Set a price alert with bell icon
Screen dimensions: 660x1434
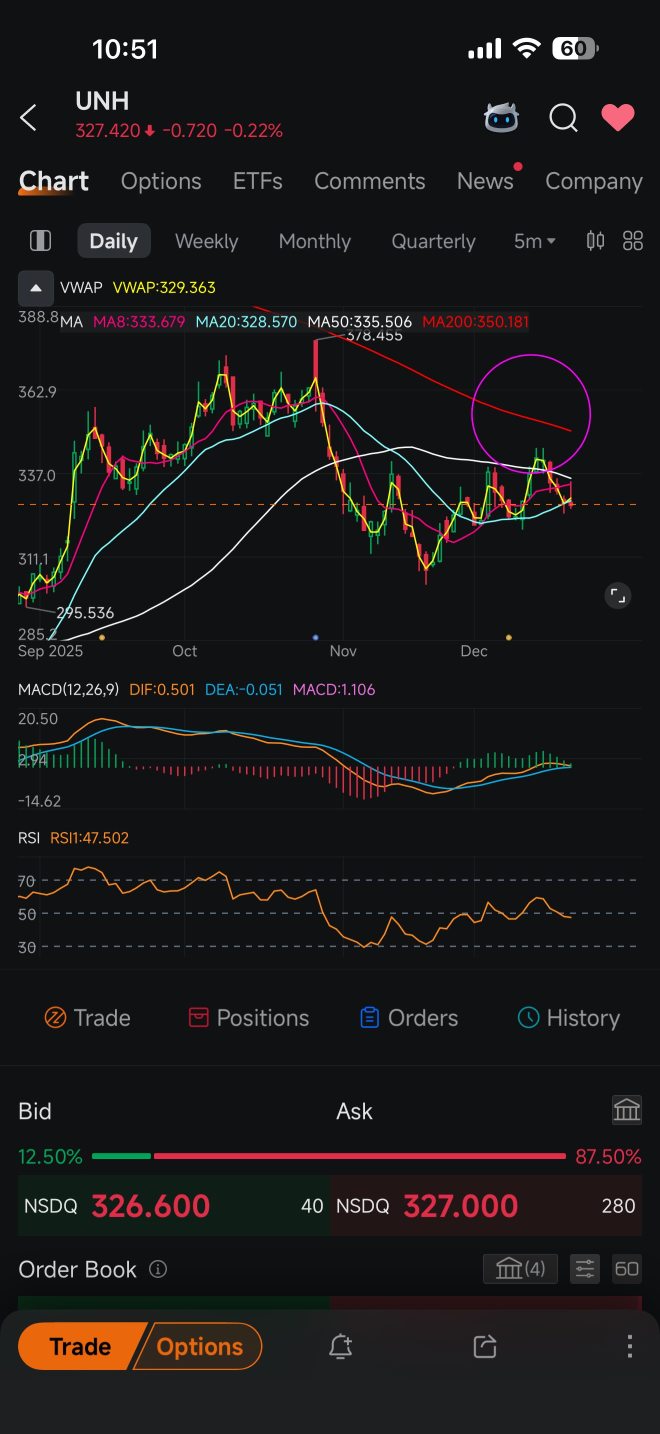(340, 1347)
